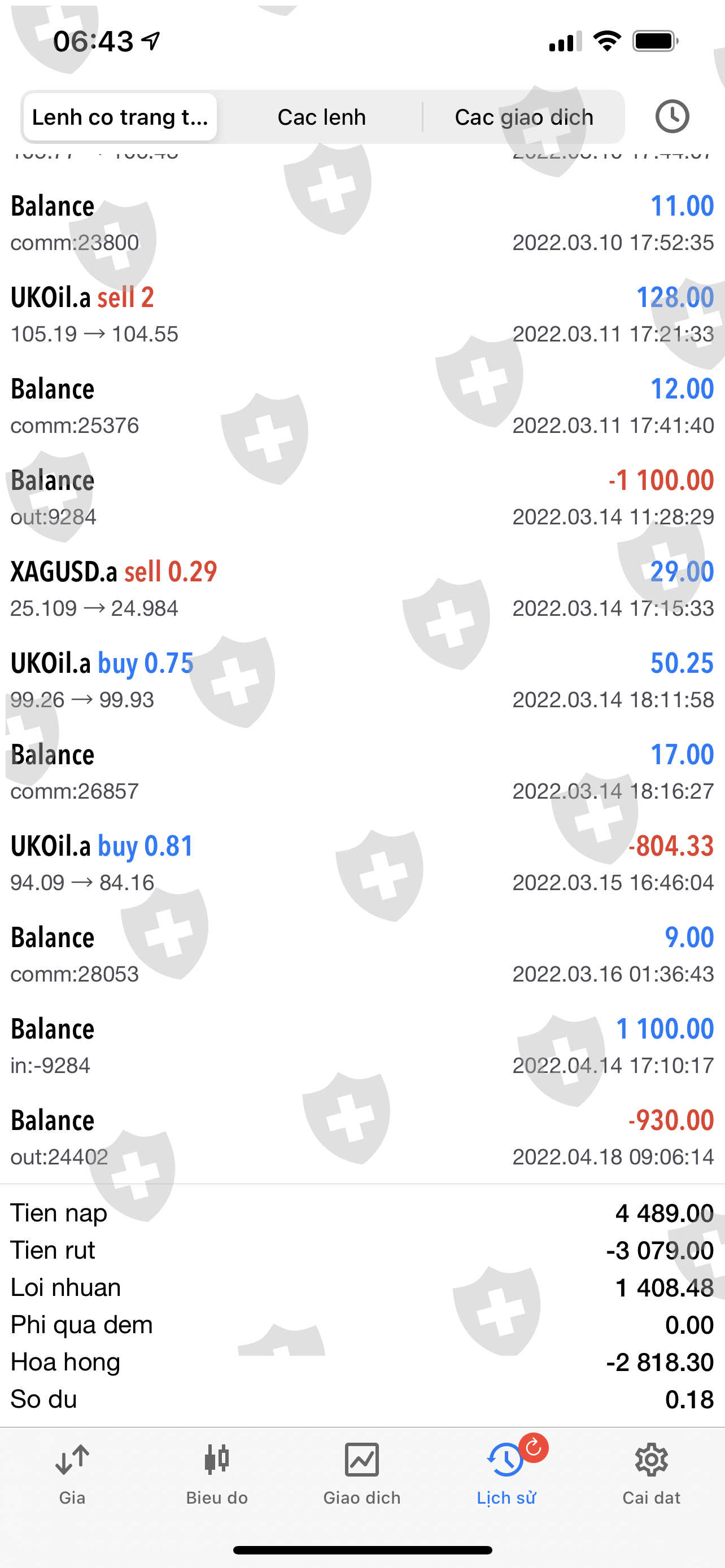Open the clock date-range filter icon
This screenshot has height=1568, width=725.
[671, 116]
